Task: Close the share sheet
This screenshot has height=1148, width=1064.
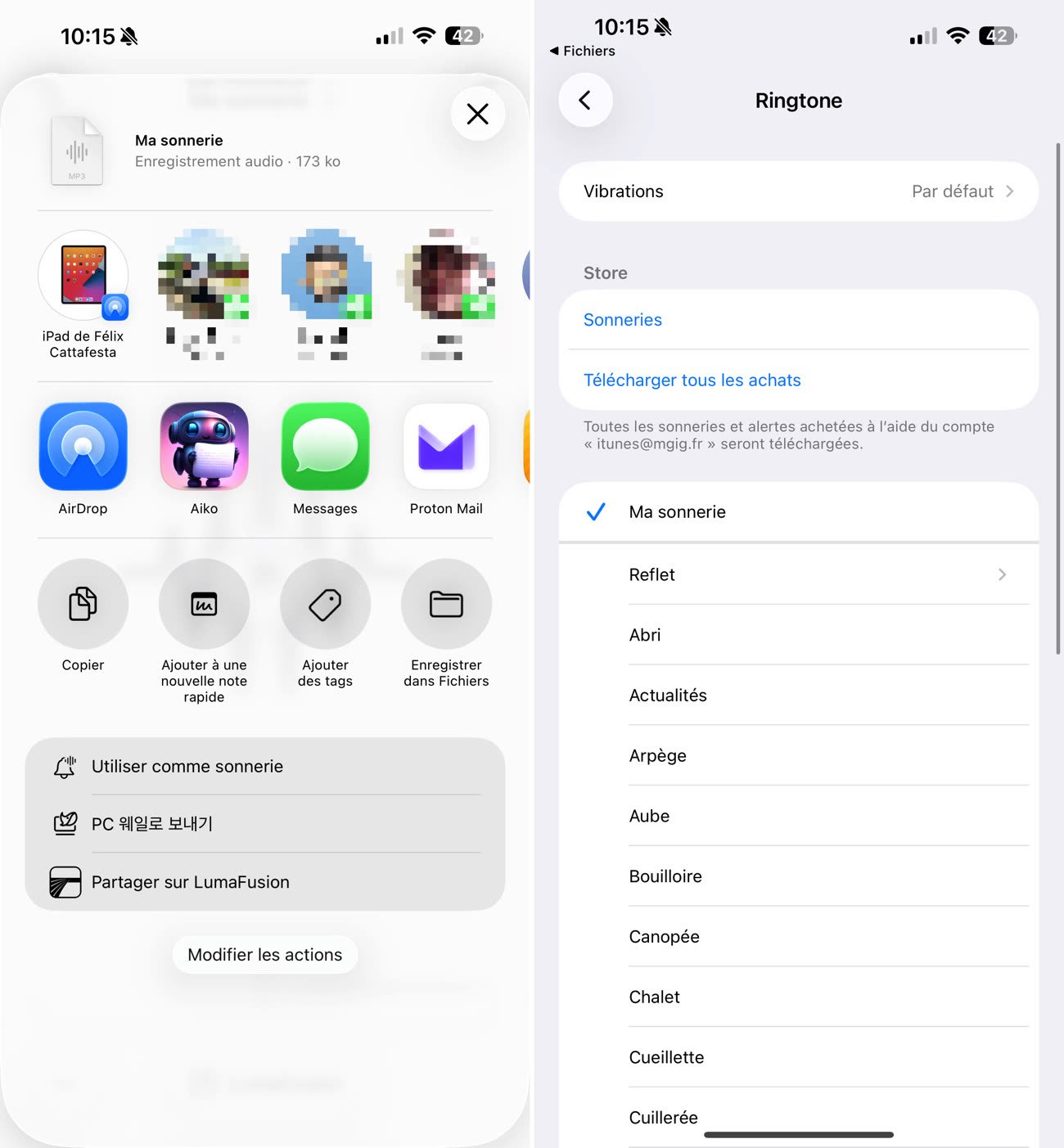Action: coord(477,114)
